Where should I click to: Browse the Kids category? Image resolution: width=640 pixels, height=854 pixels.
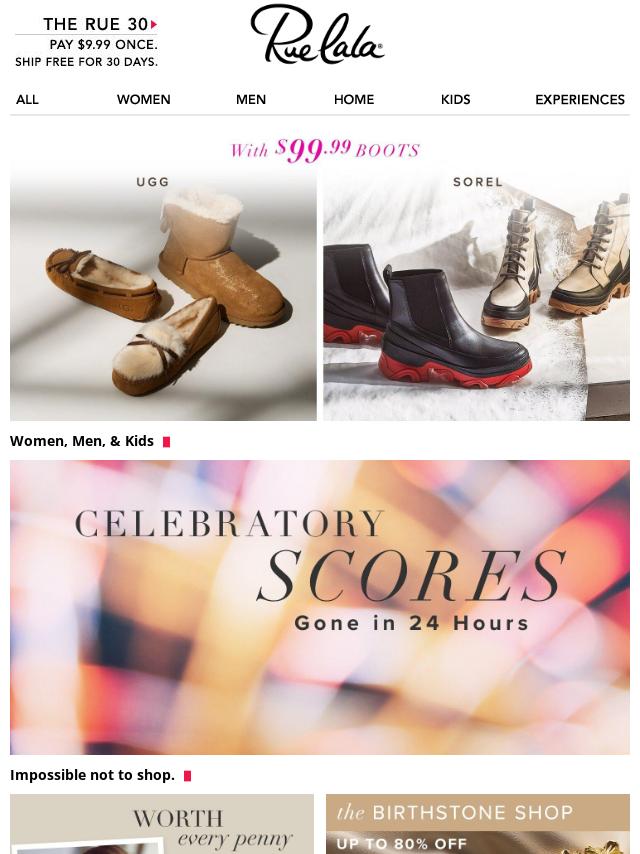(455, 100)
